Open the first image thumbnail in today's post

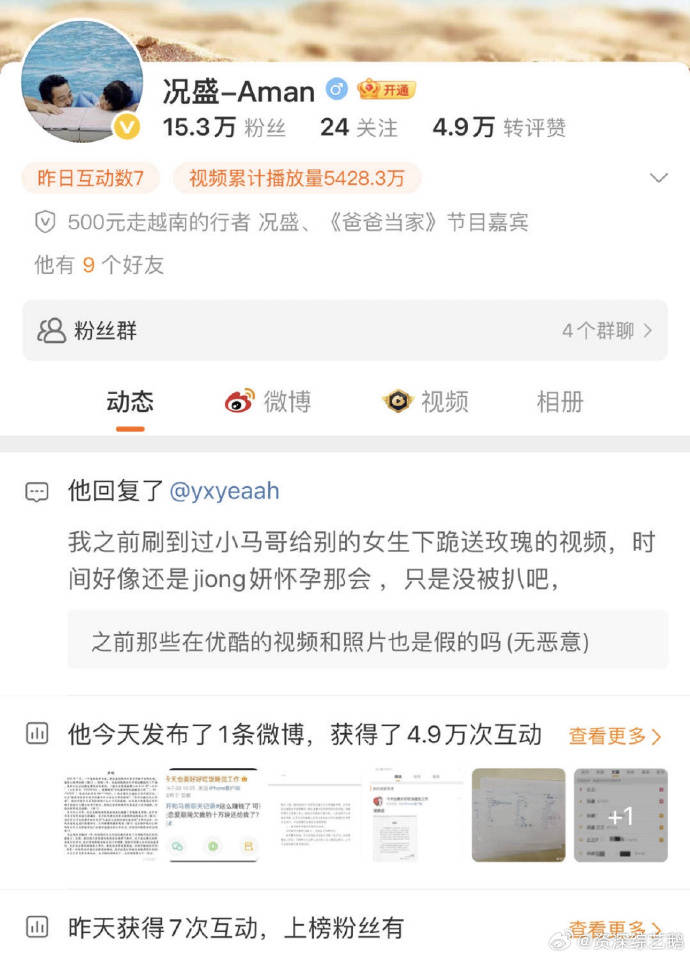click(x=112, y=815)
